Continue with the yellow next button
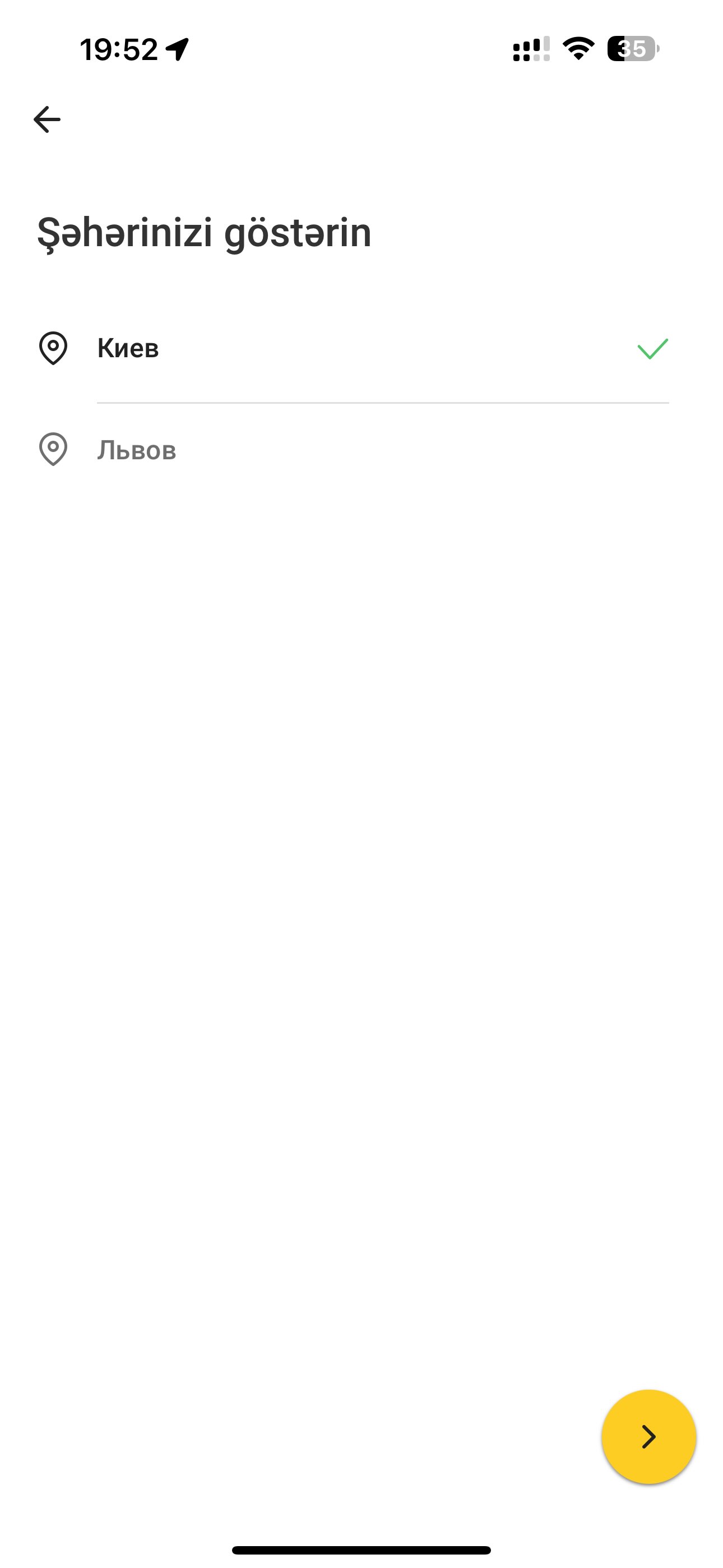This screenshot has width=723, height=1568. click(x=648, y=1437)
